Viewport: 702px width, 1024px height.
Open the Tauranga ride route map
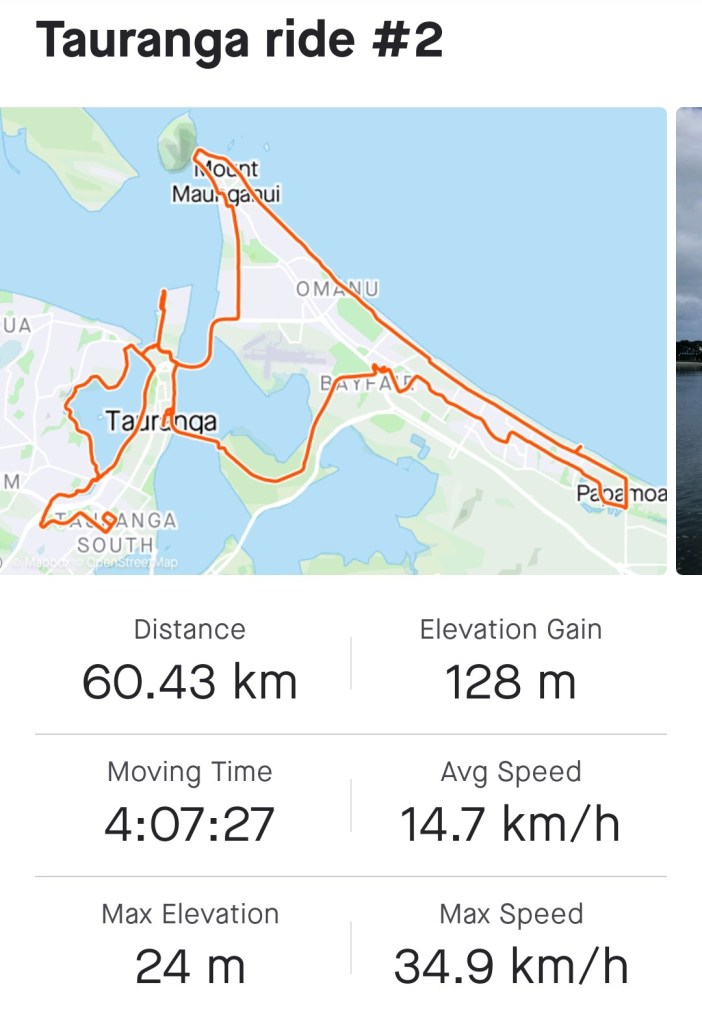click(333, 340)
